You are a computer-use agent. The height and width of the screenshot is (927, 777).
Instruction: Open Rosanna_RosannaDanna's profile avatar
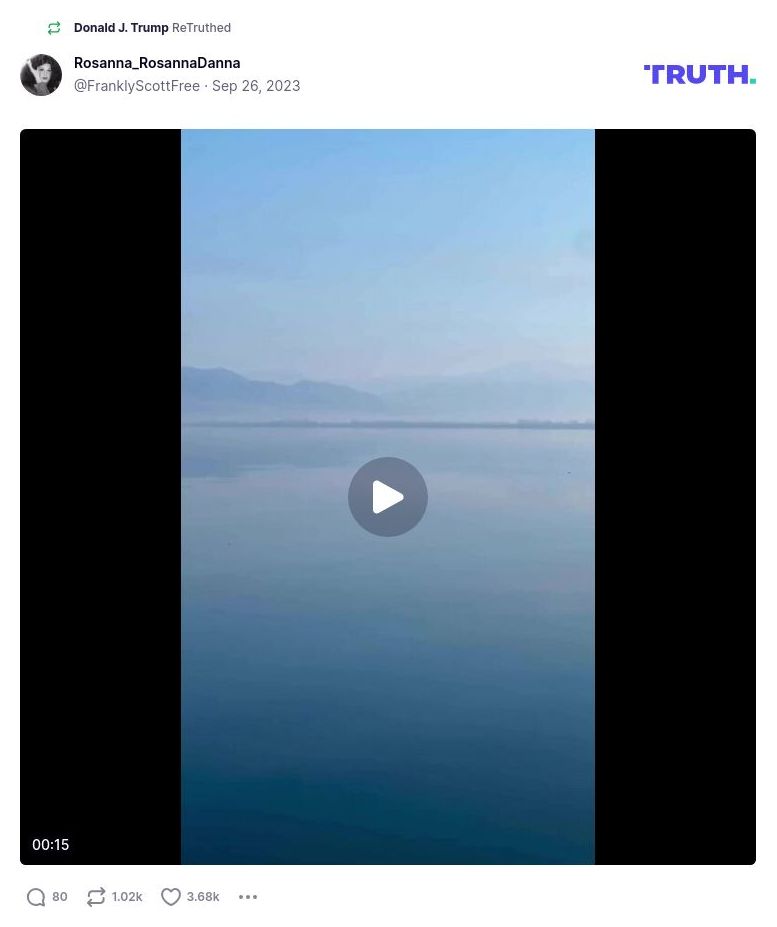tap(41, 74)
